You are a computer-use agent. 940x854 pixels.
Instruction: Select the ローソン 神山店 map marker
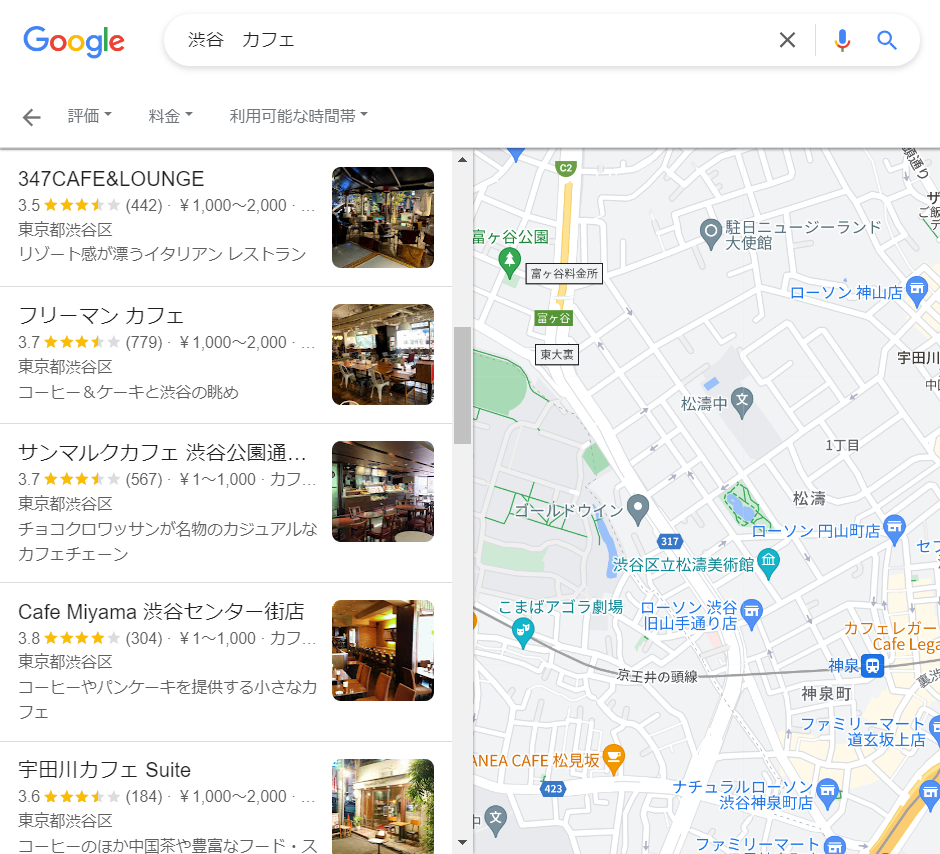tap(916, 291)
